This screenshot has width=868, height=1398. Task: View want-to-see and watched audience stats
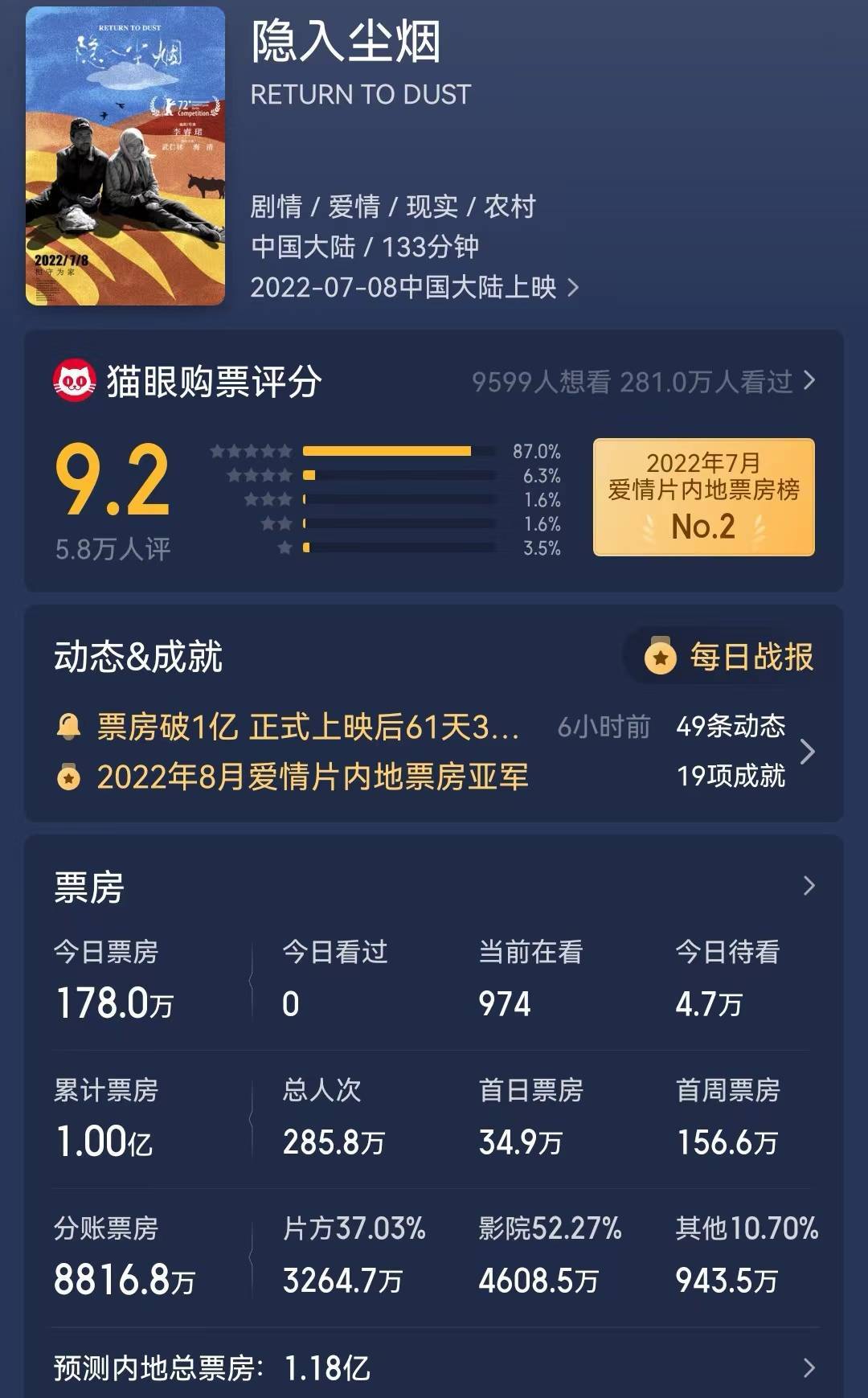[x=644, y=381]
